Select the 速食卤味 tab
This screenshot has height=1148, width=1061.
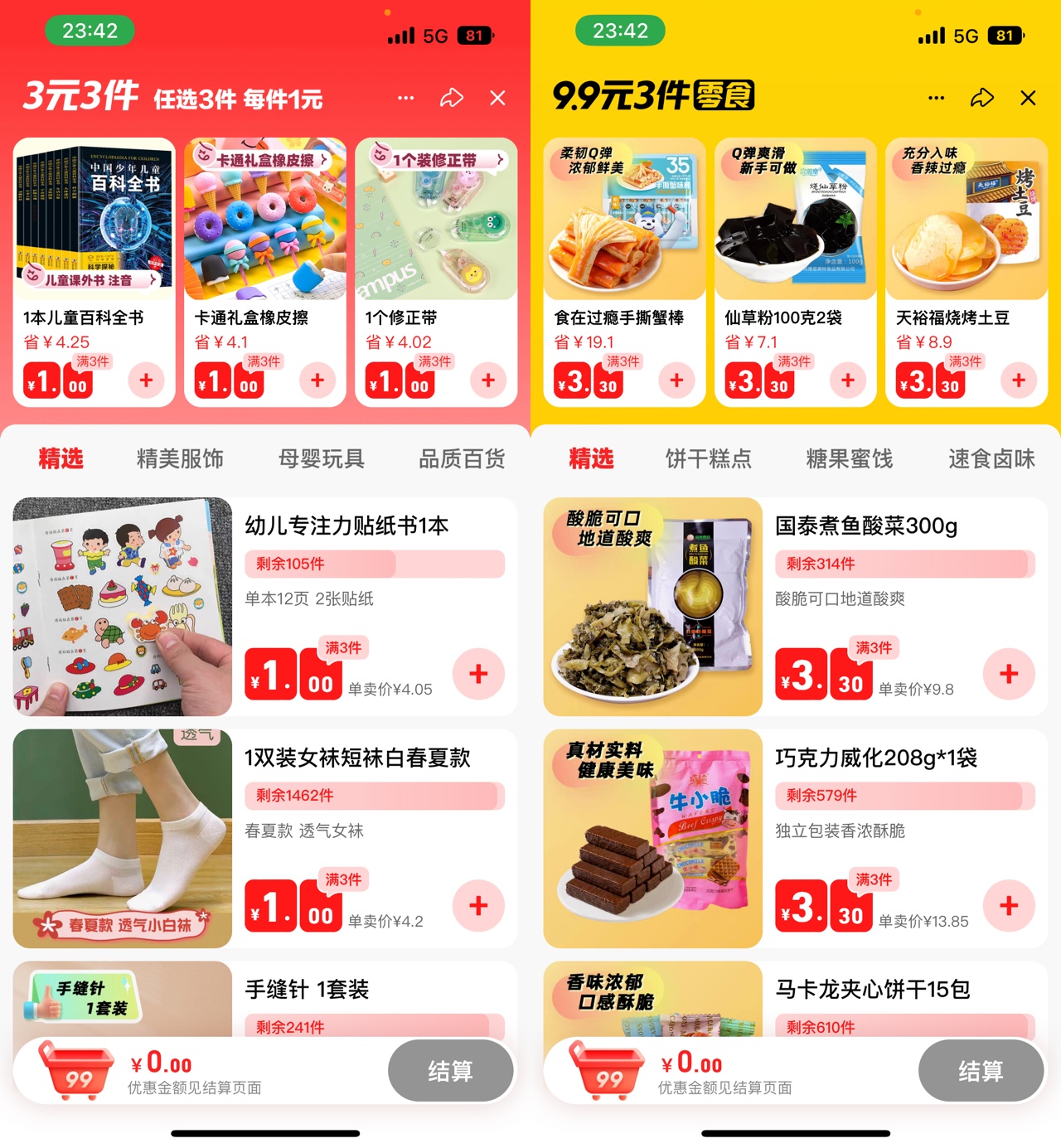coord(991,458)
